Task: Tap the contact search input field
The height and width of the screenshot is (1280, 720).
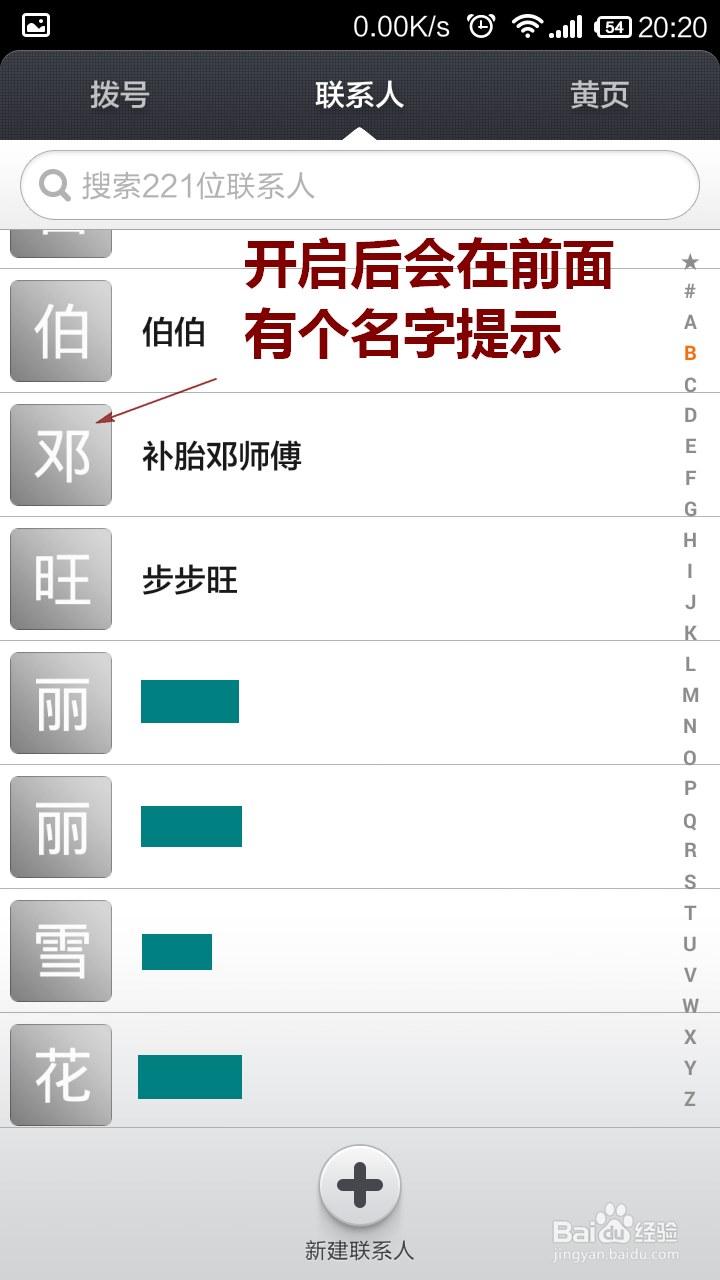Action: point(360,185)
